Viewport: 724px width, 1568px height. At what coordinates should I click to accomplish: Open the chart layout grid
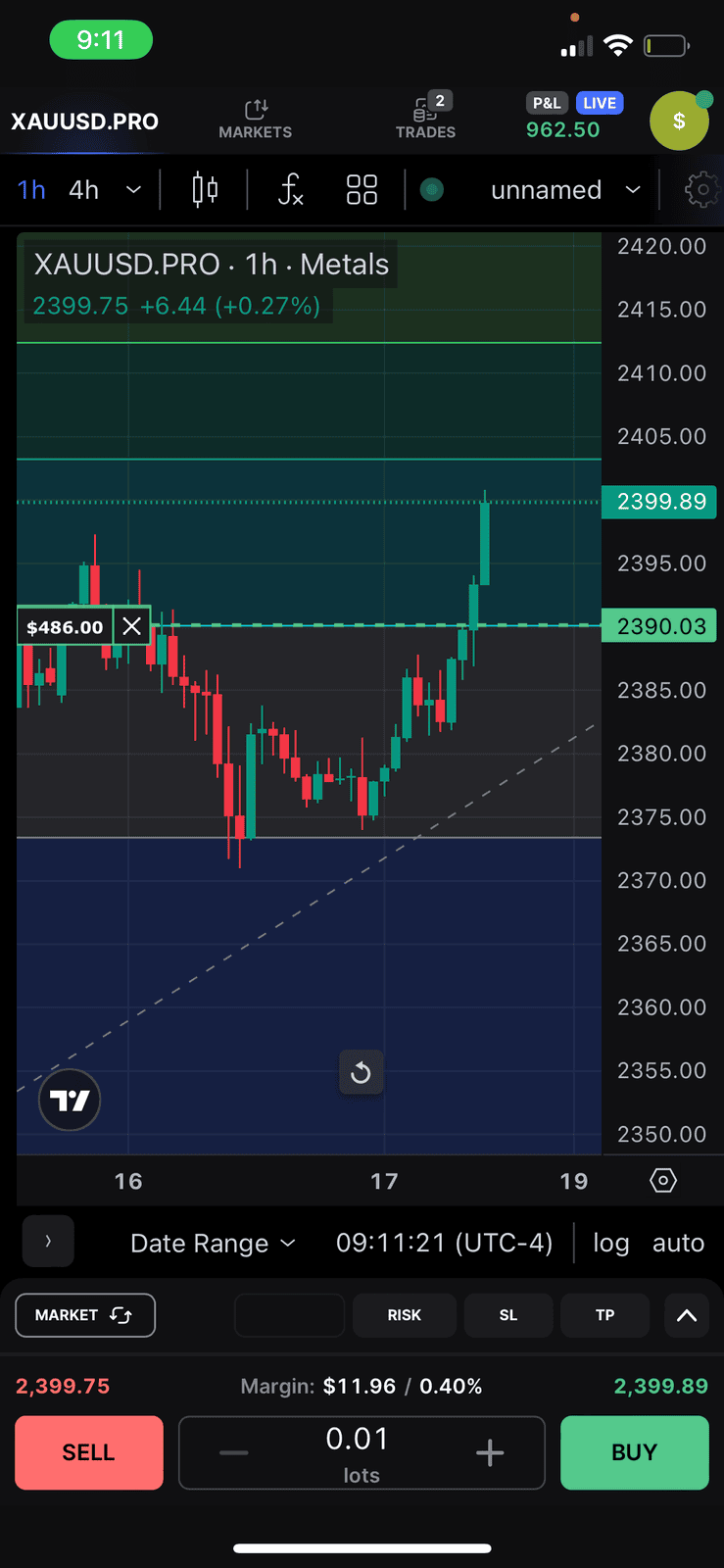click(362, 190)
